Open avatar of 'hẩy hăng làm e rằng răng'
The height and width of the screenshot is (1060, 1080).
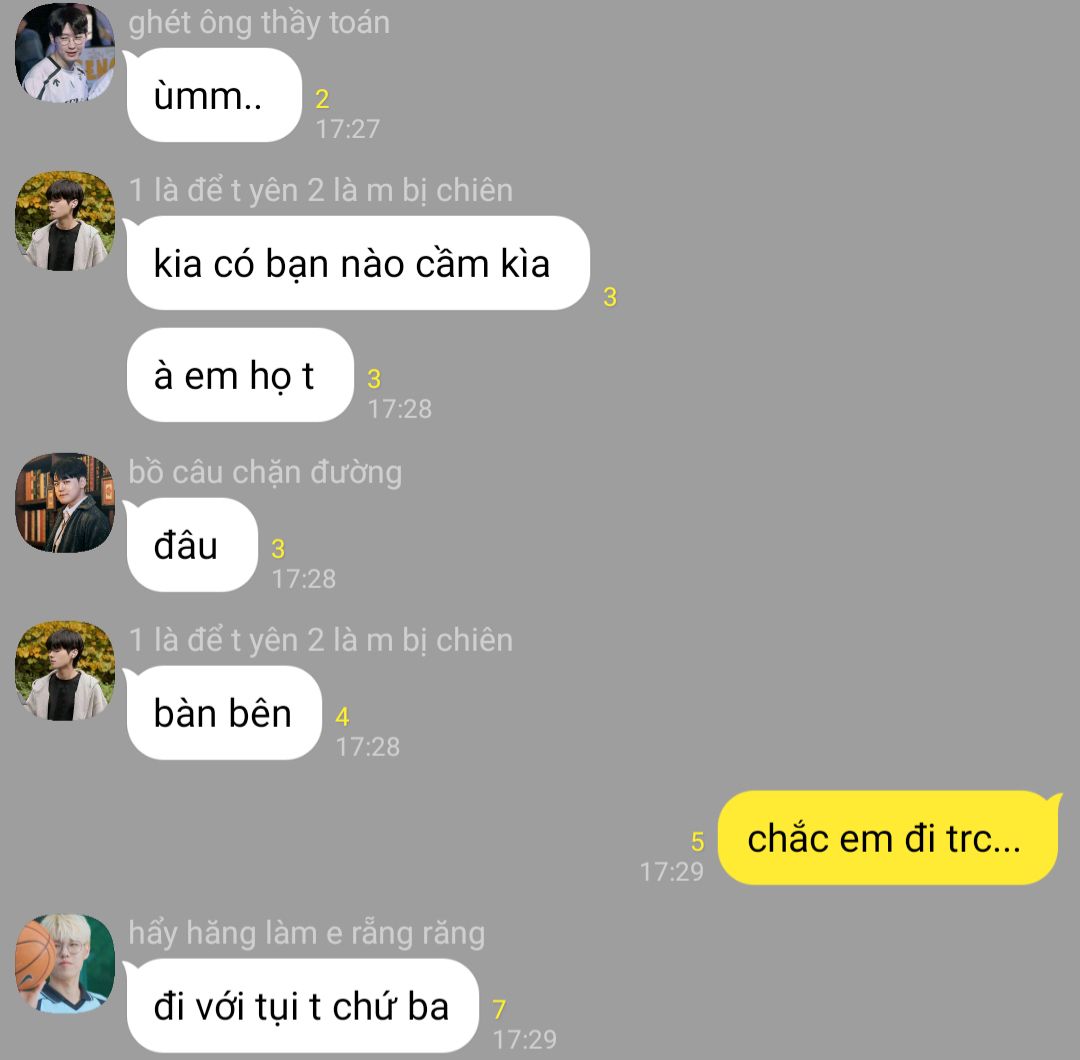pos(65,963)
